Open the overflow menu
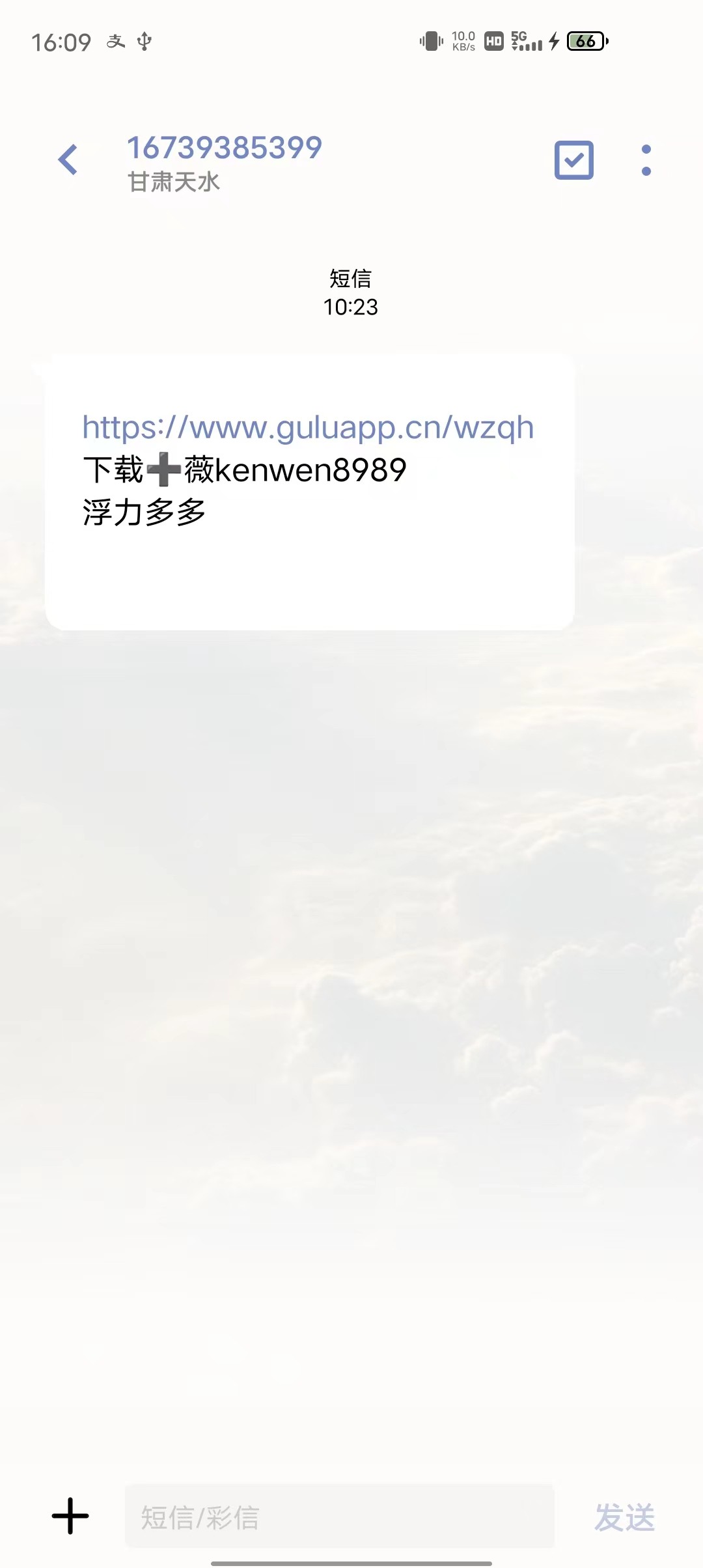703x1568 pixels. click(x=646, y=160)
